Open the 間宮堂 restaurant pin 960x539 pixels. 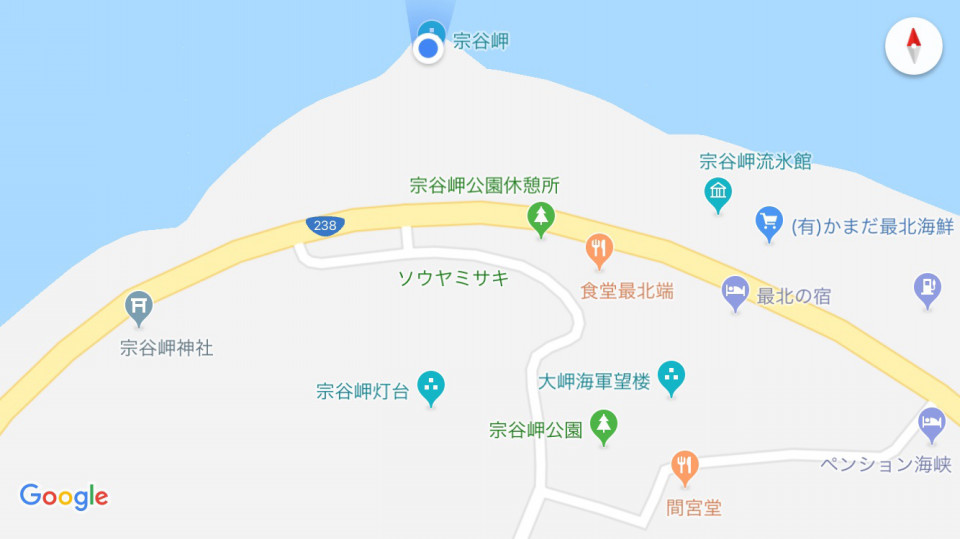tap(684, 466)
